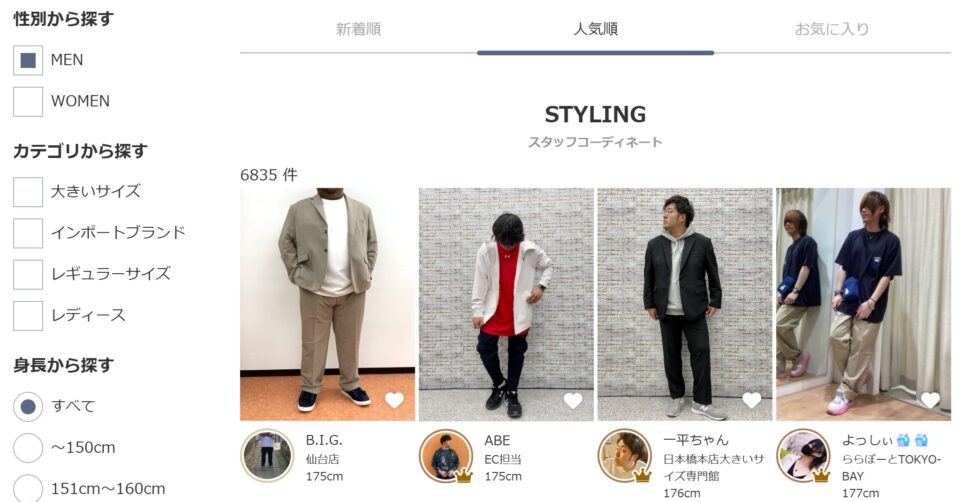
Task: Switch to the 新着順 tab
Action: coord(358,29)
